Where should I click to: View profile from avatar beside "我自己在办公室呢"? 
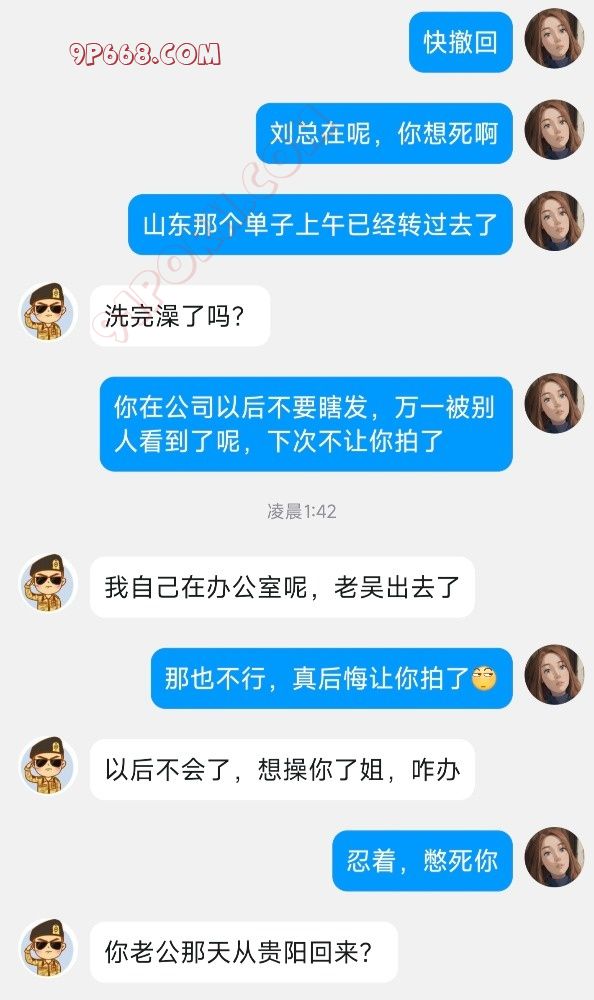tap(48, 584)
